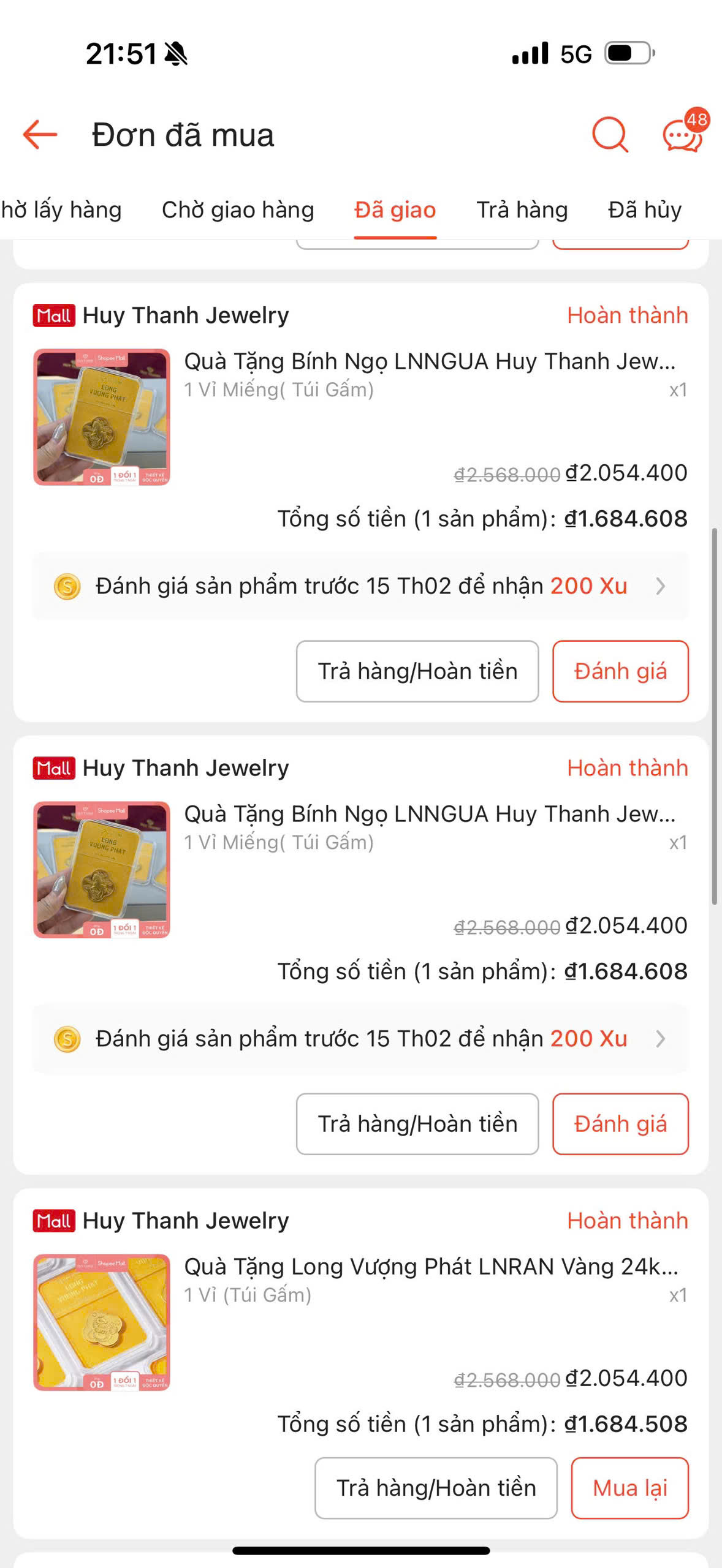Tap Đánh giá on the first order
The width and height of the screenshot is (722, 1568).
pos(620,671)
